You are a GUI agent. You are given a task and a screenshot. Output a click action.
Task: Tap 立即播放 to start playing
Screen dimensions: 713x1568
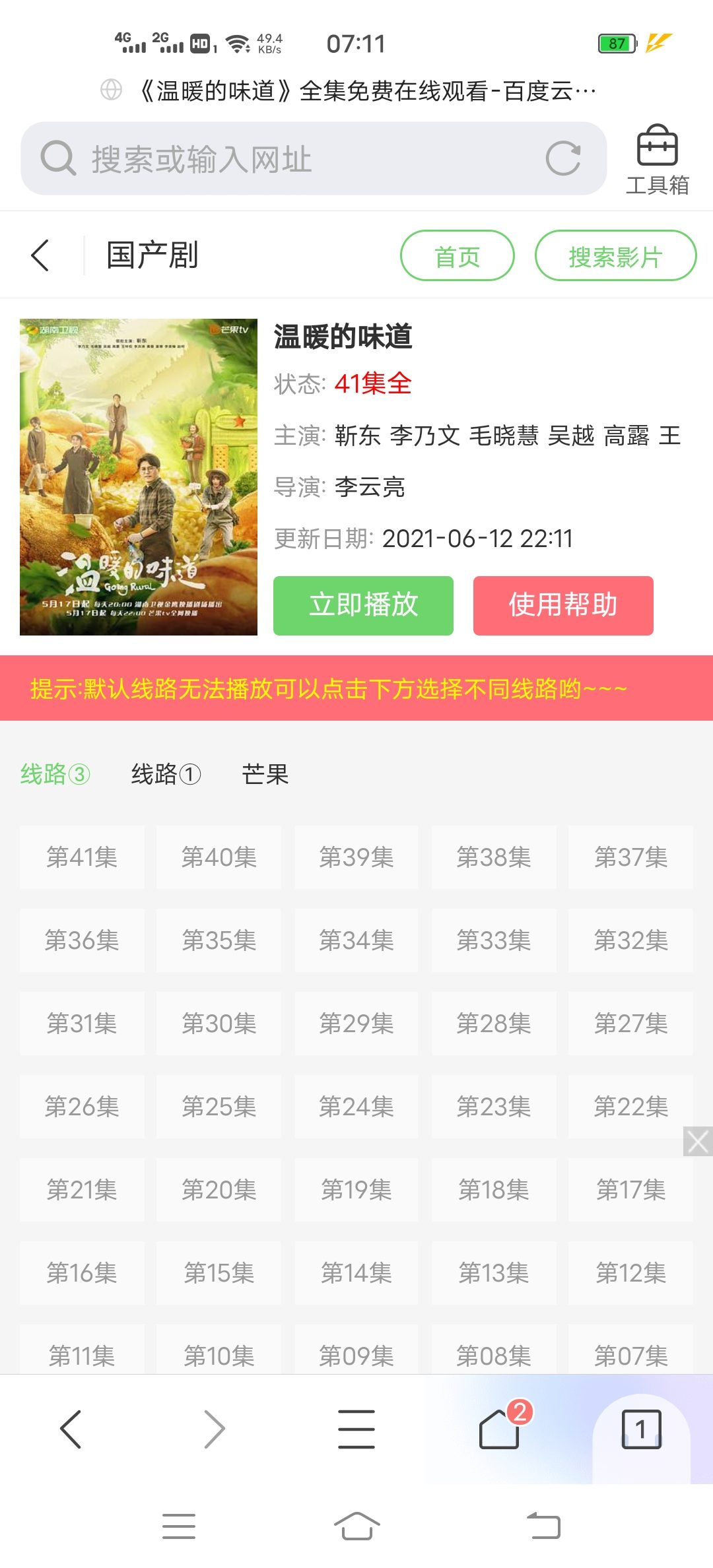click(x=363, y=605)
